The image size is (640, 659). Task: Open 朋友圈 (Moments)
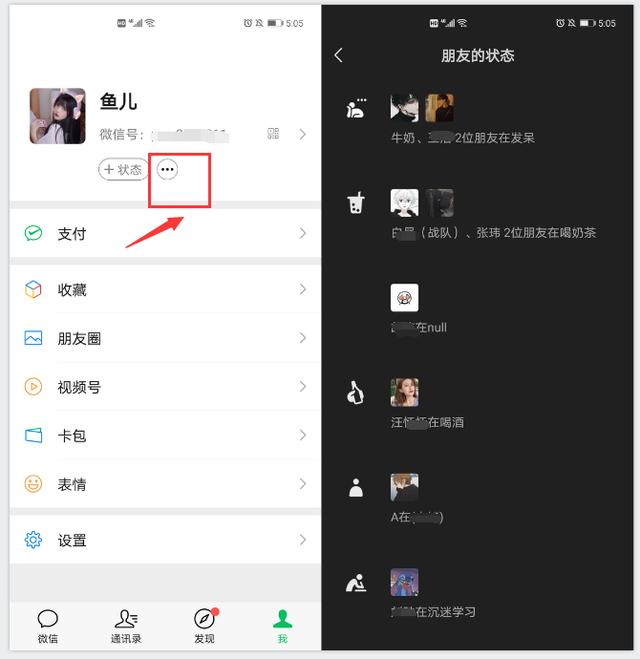coord(165,338)
